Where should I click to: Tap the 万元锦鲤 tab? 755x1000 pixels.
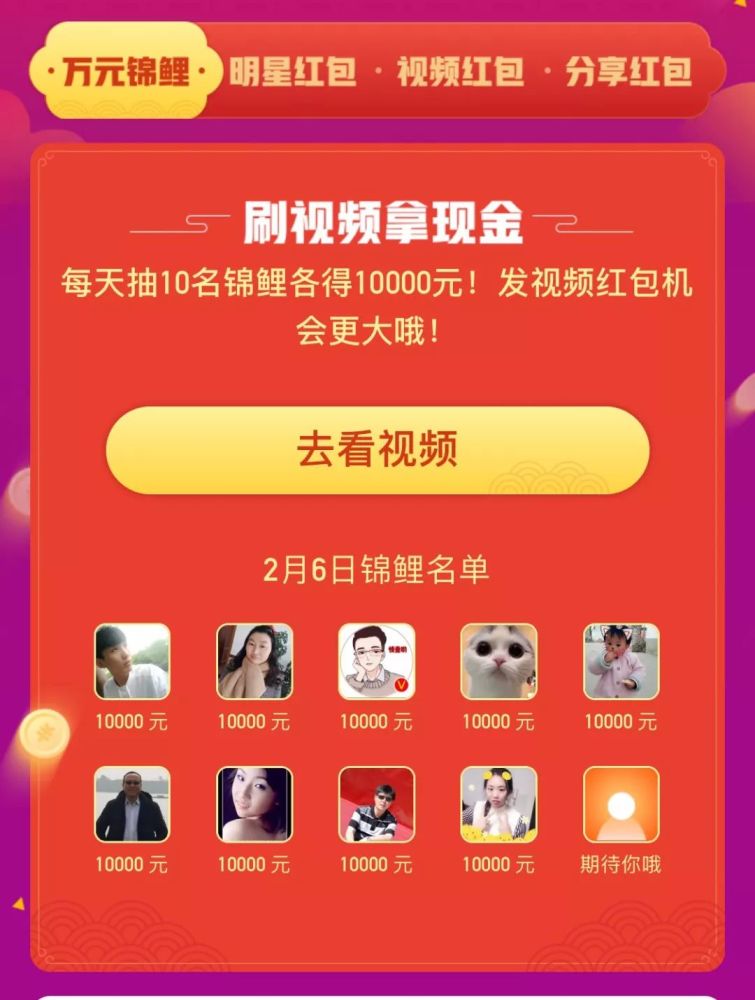125,72
